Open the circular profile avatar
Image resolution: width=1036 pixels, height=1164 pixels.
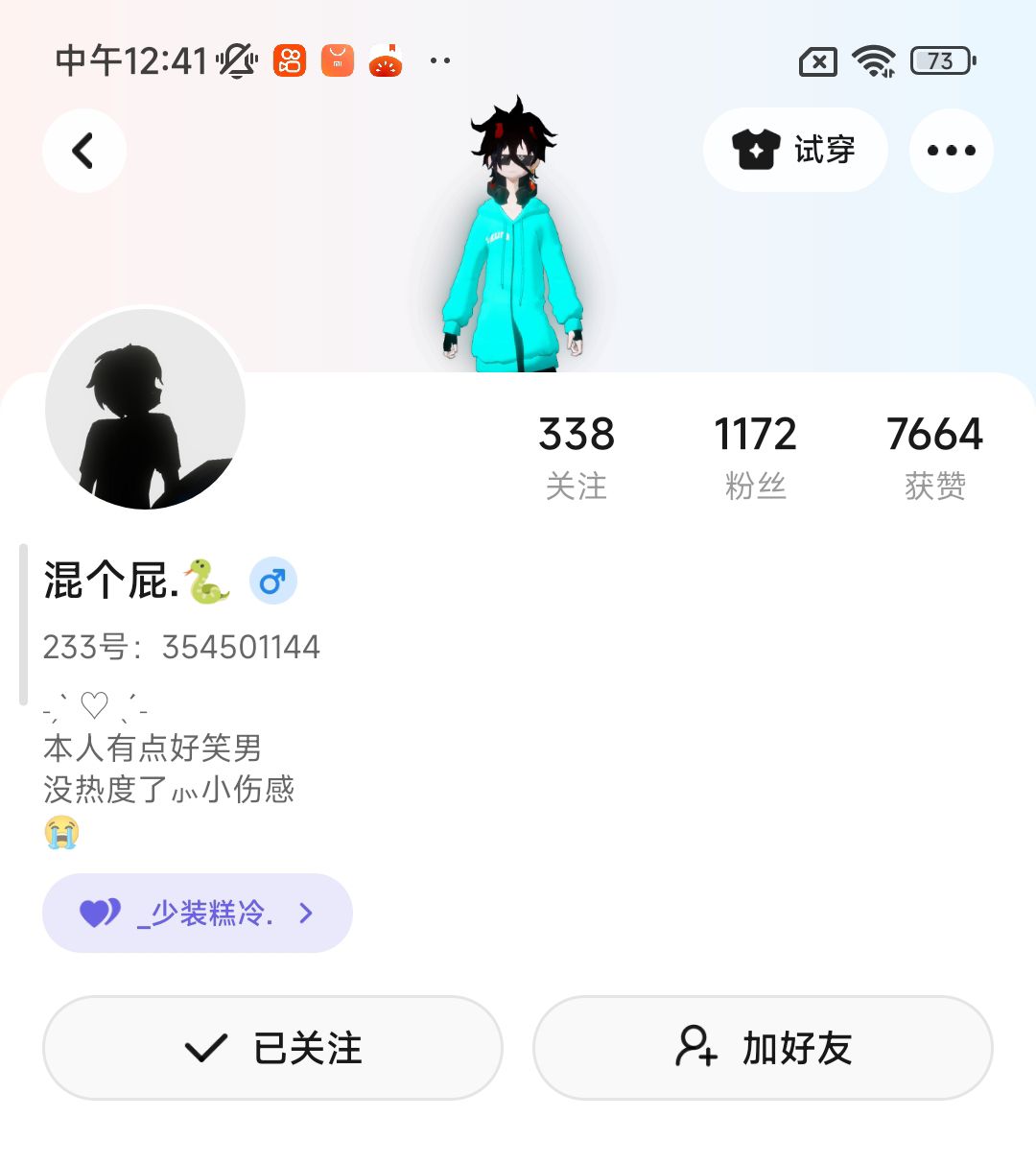point(146,410)
